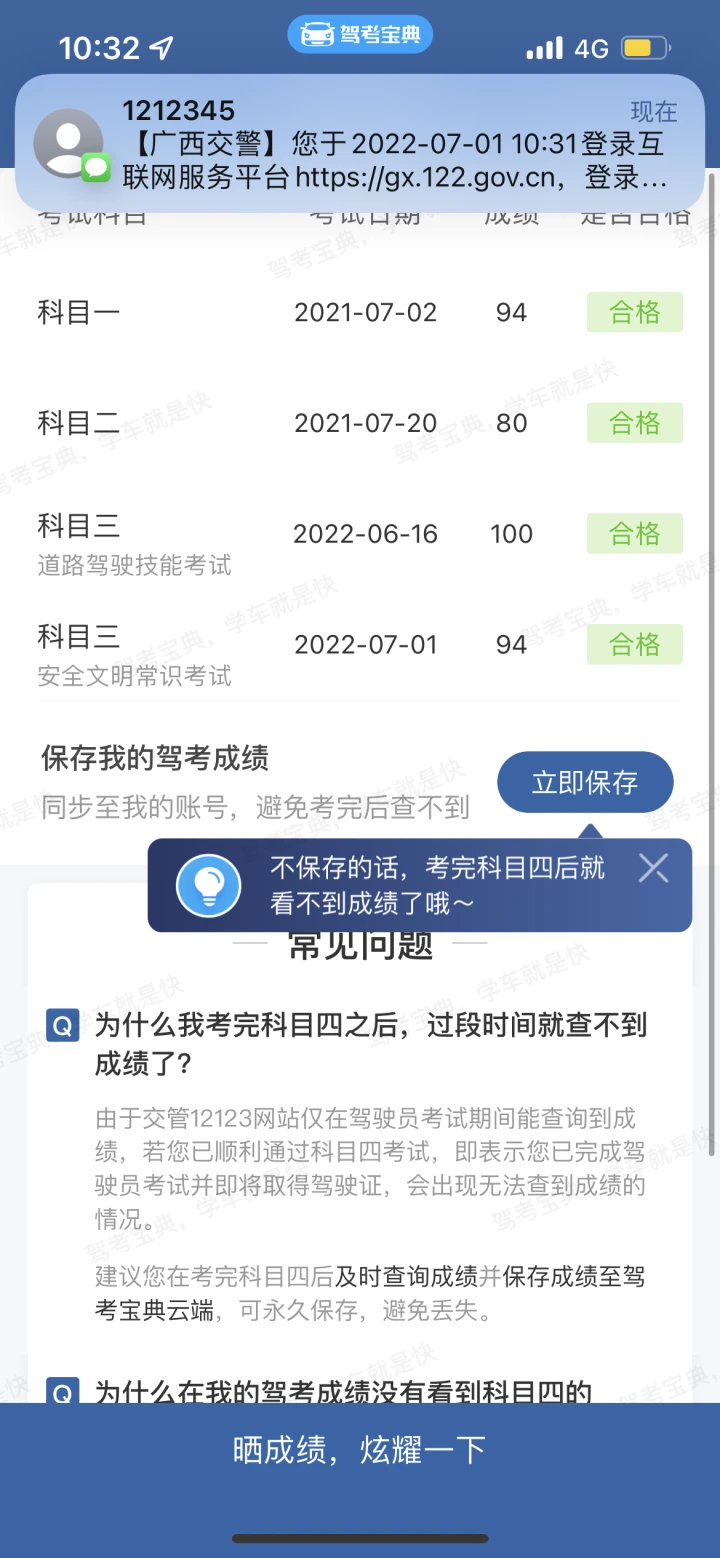720x1558 pixels.
Task: Dismiss the blue tooltip with the X
Action: (x=653, y=868)
